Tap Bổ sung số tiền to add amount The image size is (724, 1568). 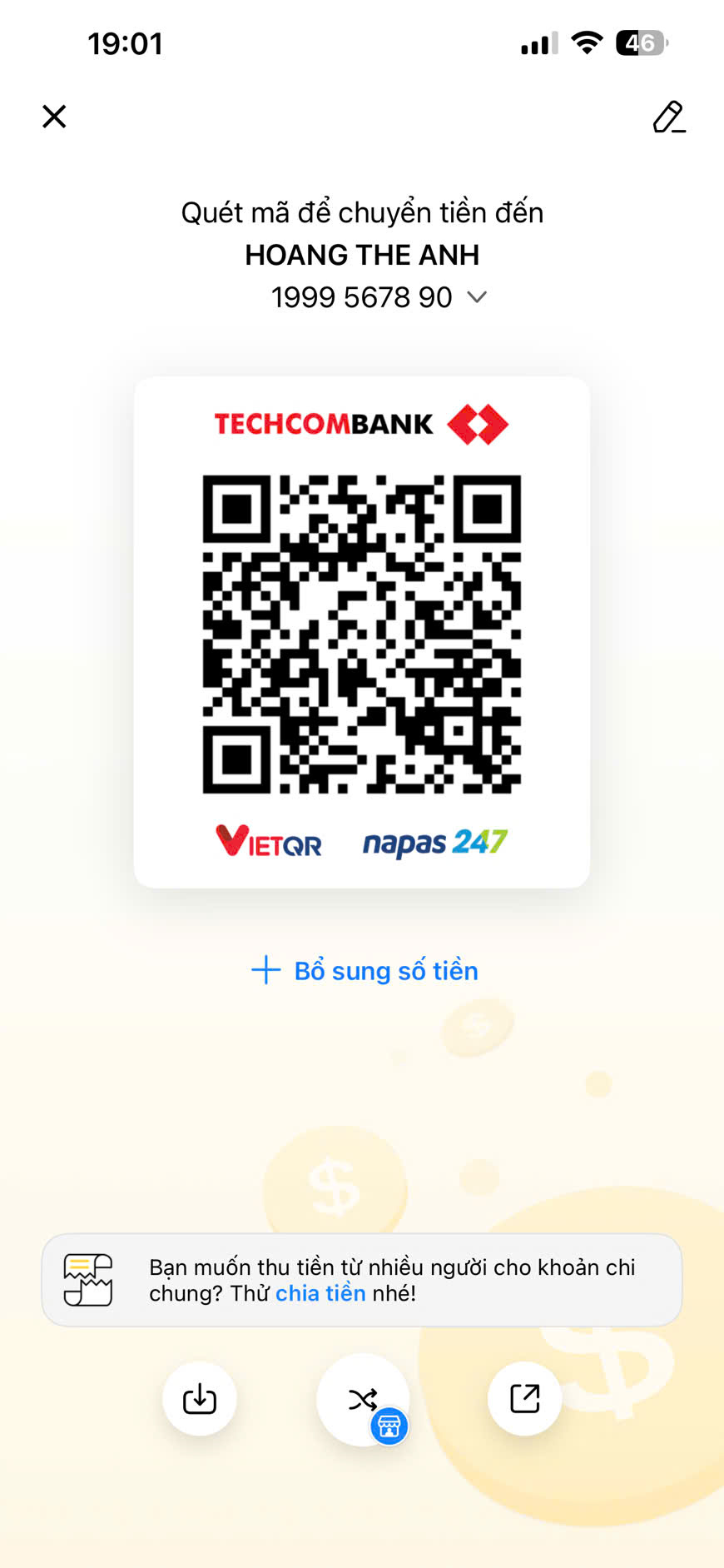364,971
